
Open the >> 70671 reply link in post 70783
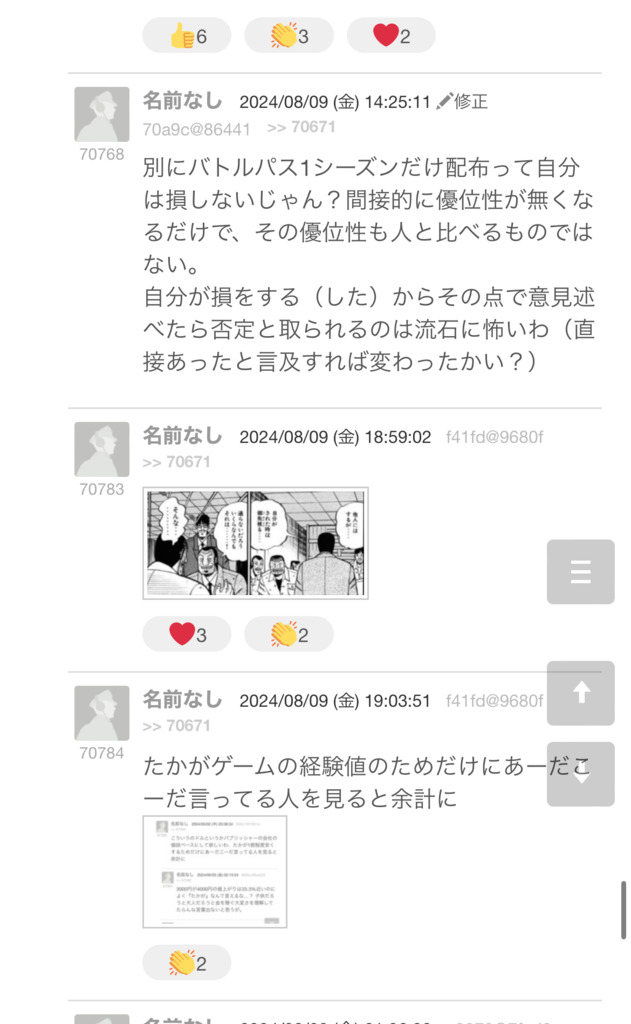[x=176, y=462]
